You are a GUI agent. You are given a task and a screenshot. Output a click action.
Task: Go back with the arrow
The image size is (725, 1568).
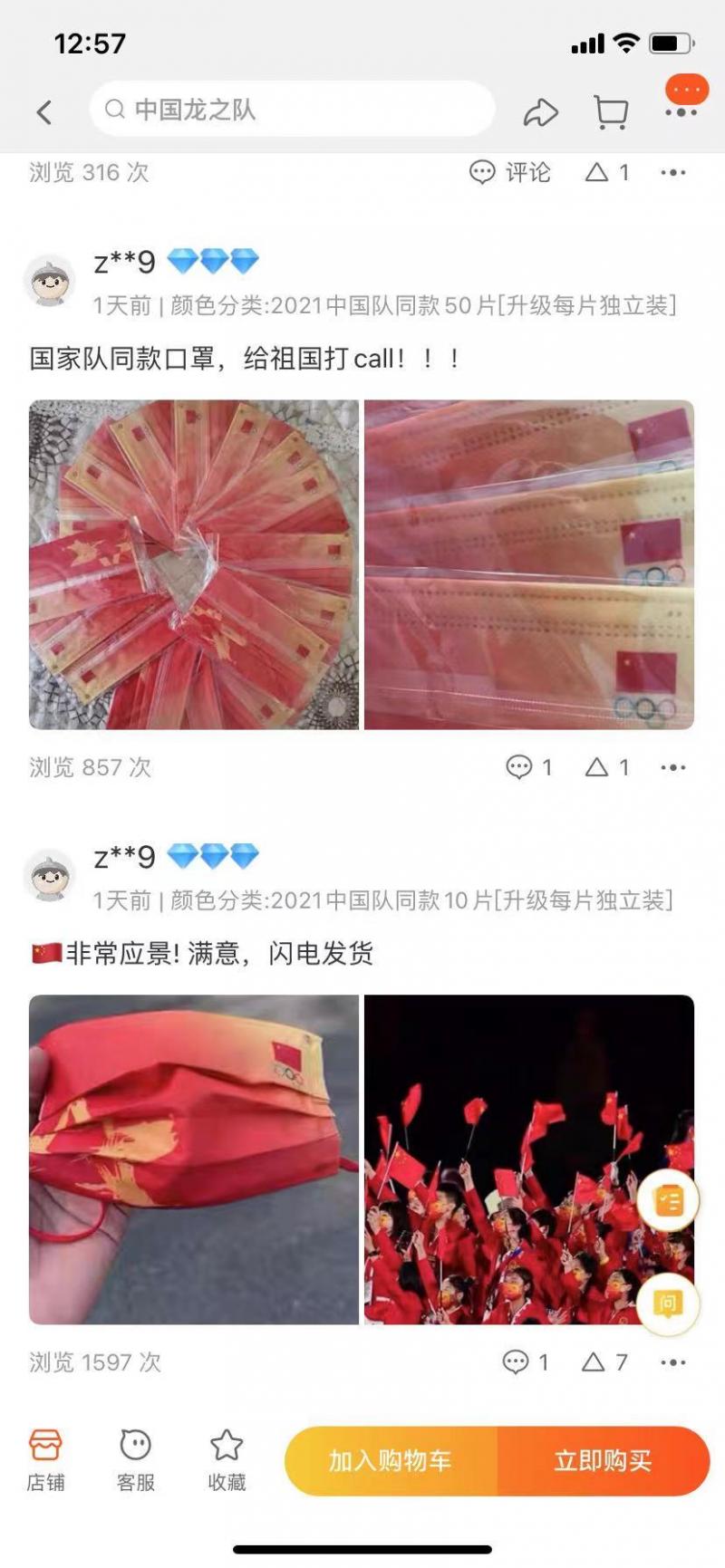pyautogui.click(x=43, y=112)
